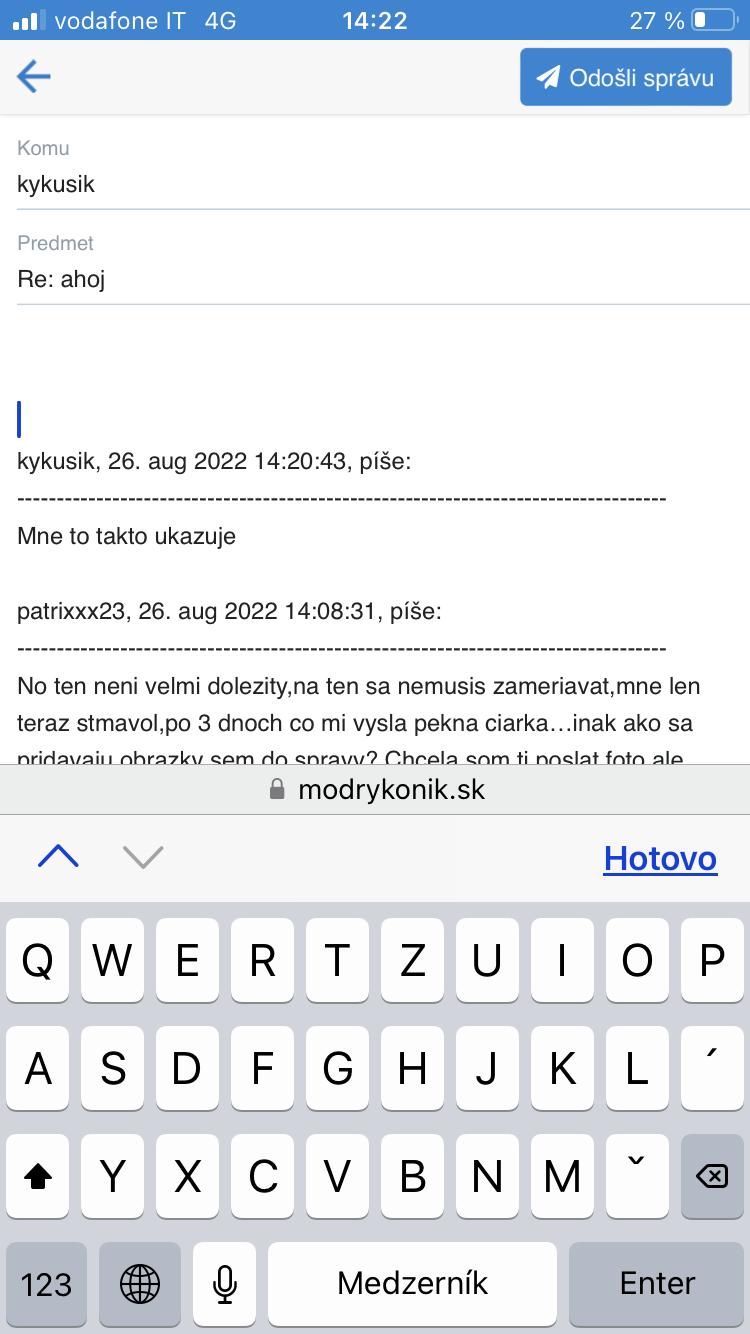This screenshot has width=750, height=1334.
Task: Tap the Medzerník space bar
Action: point(412,1283)
